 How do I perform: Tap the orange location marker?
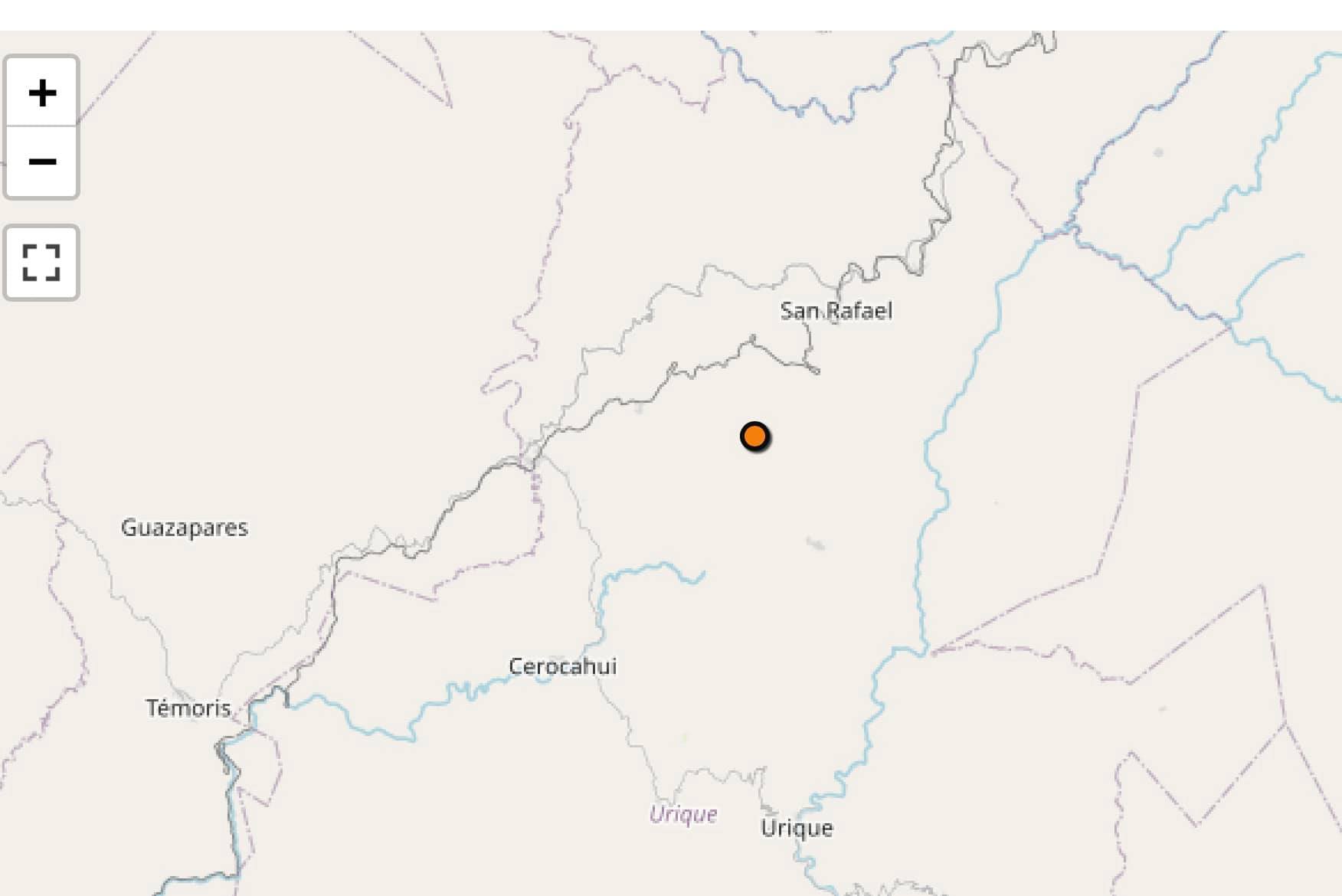tap(754, 437)
